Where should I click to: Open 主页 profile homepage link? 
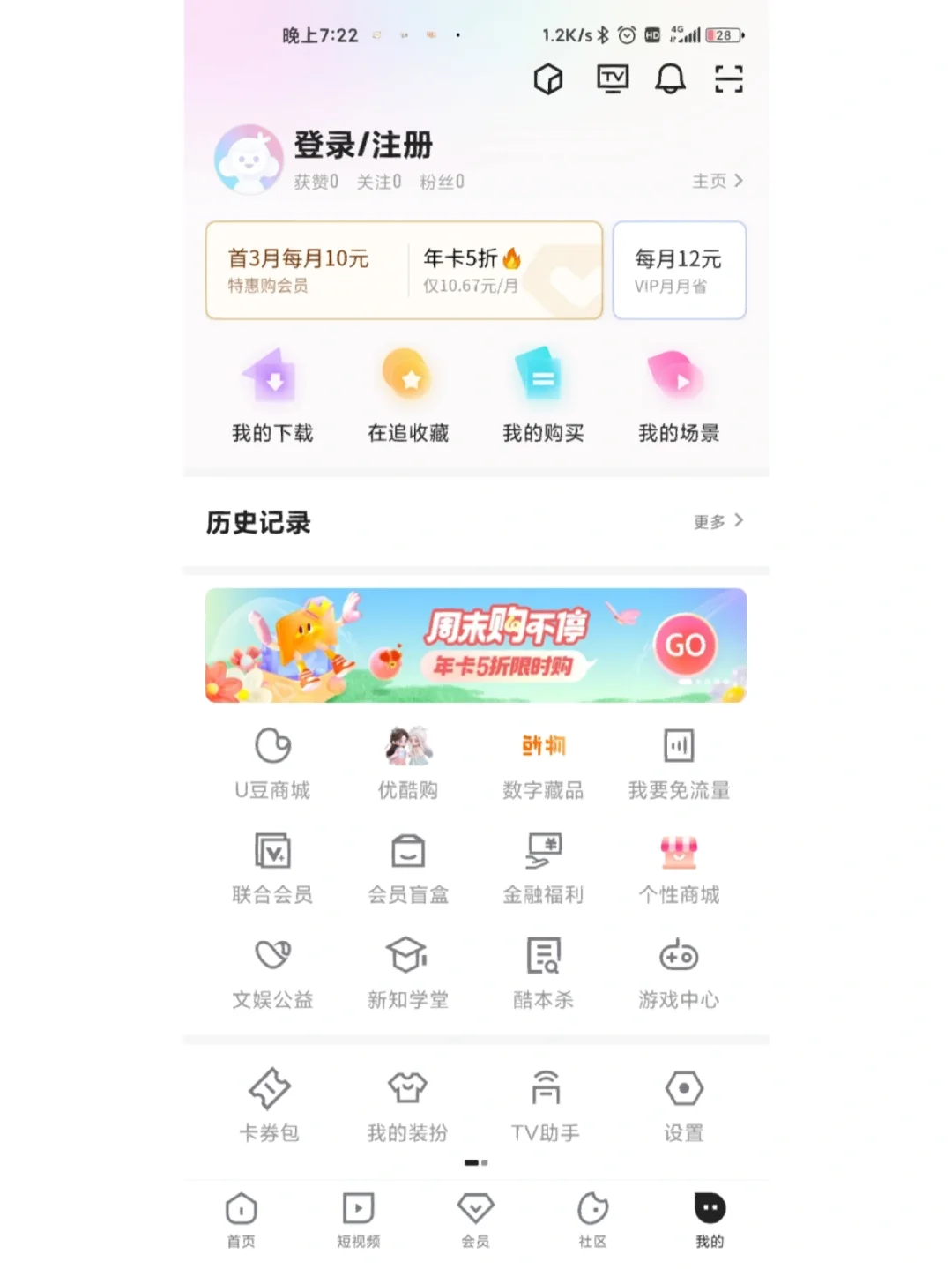point(717,181)
